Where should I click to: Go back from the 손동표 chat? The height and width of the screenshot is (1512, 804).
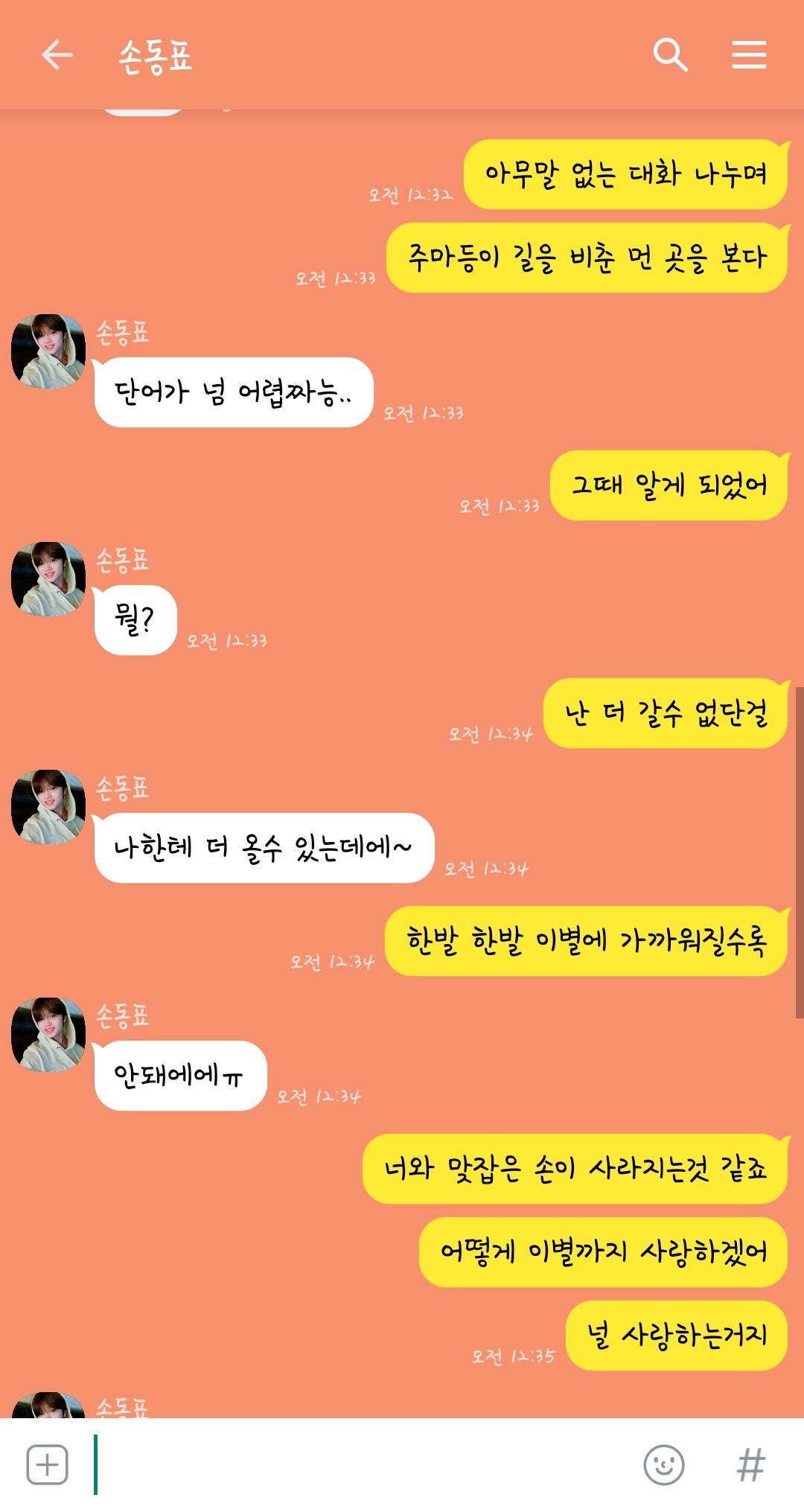57,55
